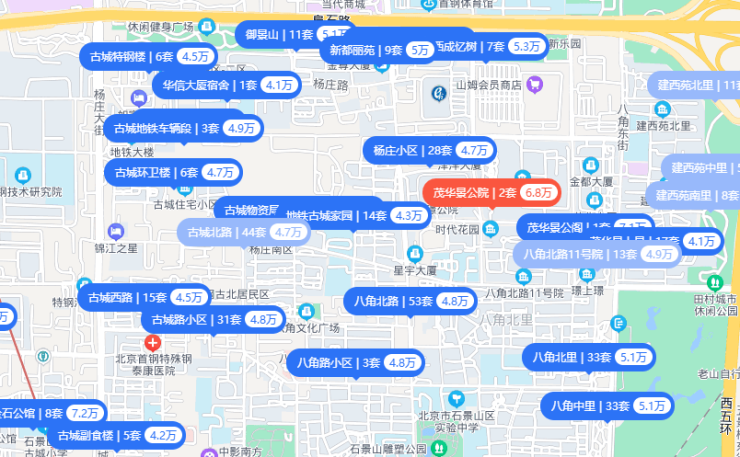Select the 新都丽苑 9套 marker
This screenshot has height=457, width=740.
pyautogui.click(x=379, y=49)
